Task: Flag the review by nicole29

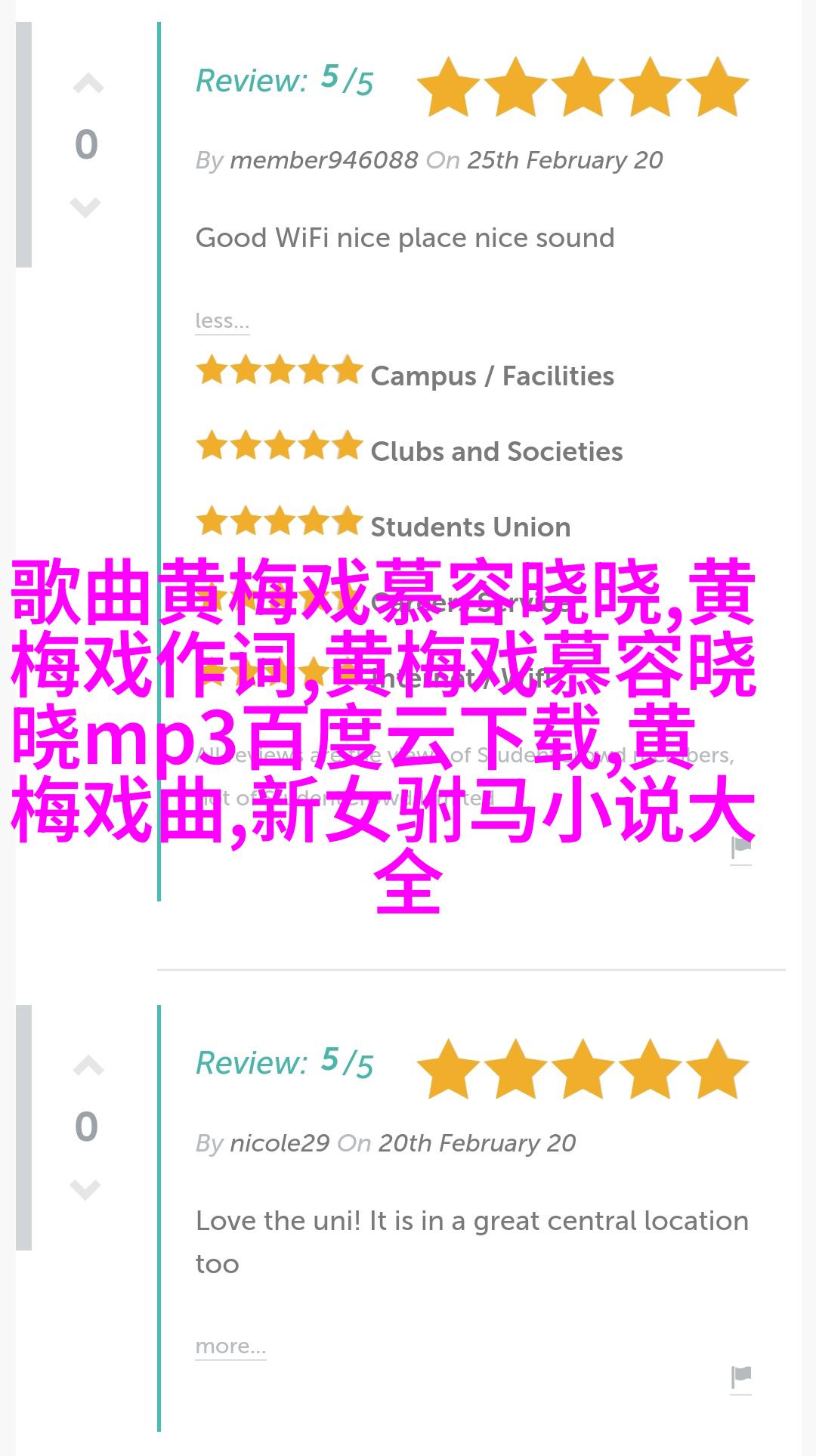Action: click(741, 1377)
